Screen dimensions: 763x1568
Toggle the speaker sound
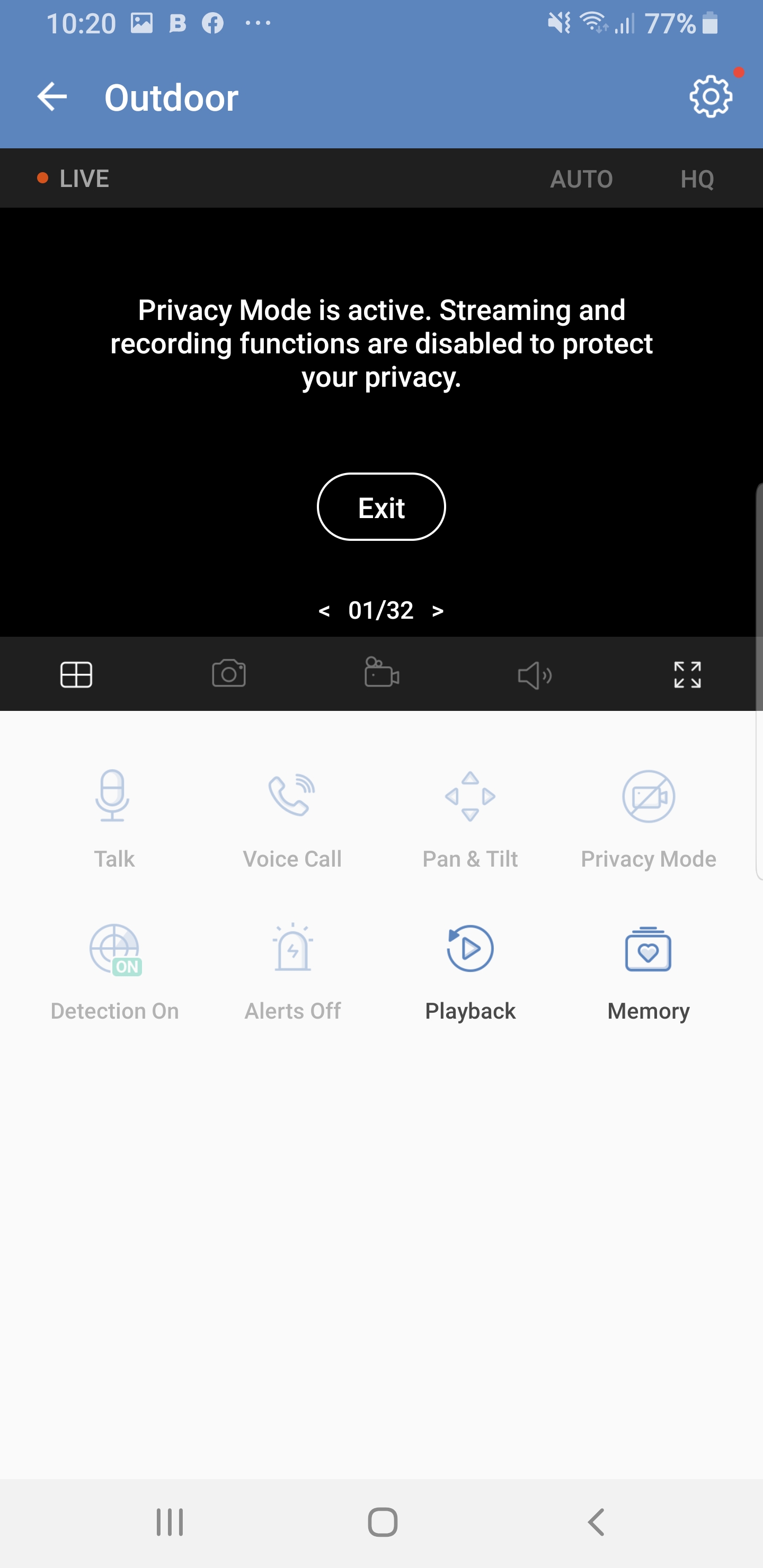coord(534,675)
